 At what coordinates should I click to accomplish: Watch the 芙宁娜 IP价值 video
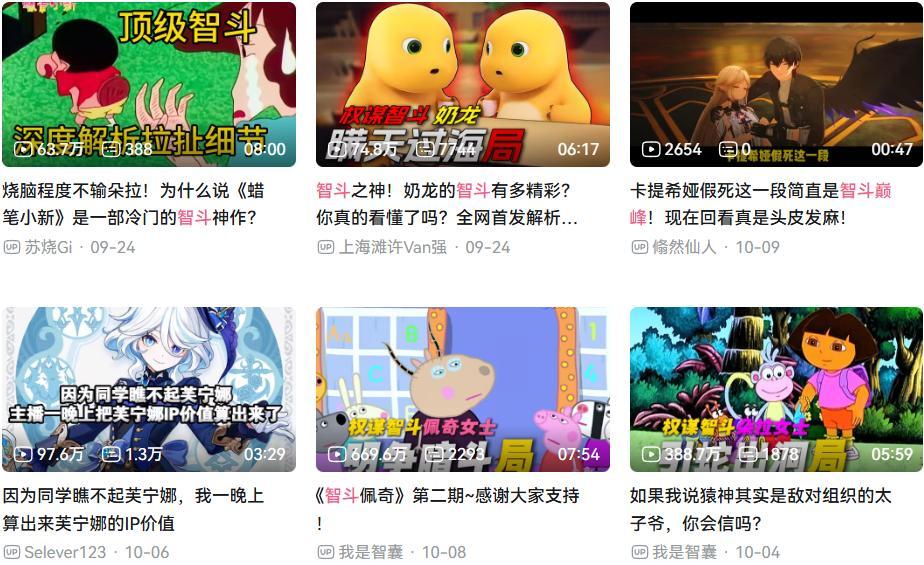[148, 389]
